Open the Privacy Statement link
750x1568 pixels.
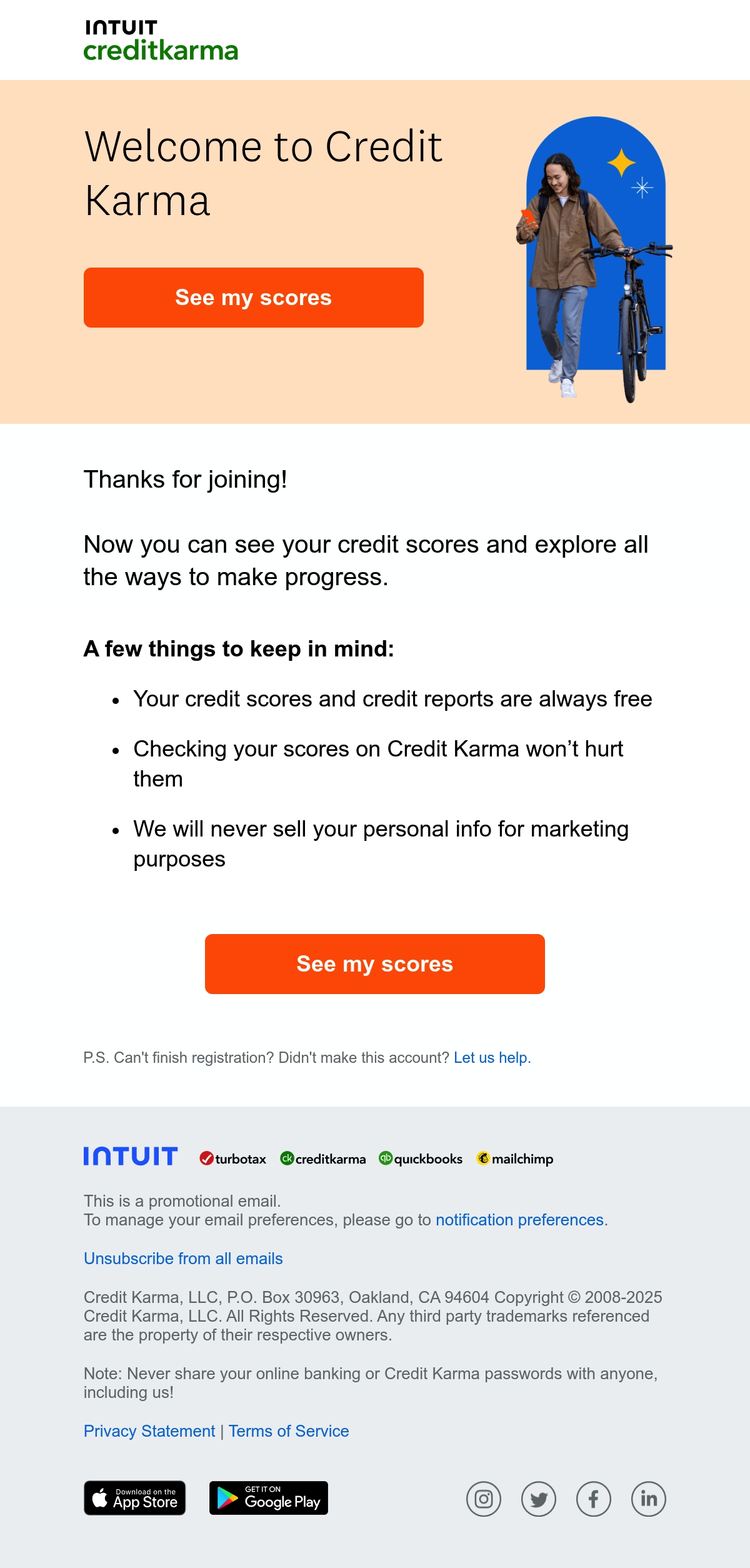tap(149, 1431)
